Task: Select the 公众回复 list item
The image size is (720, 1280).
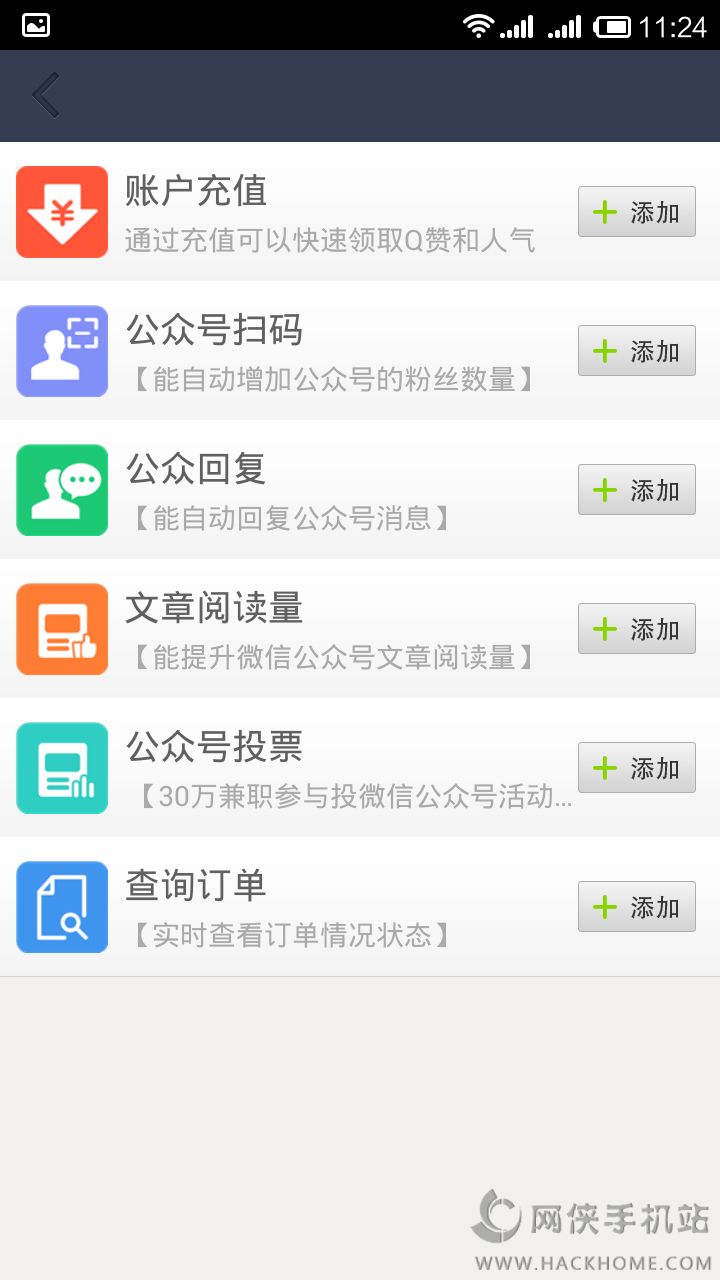Action: tap(300, 490)
